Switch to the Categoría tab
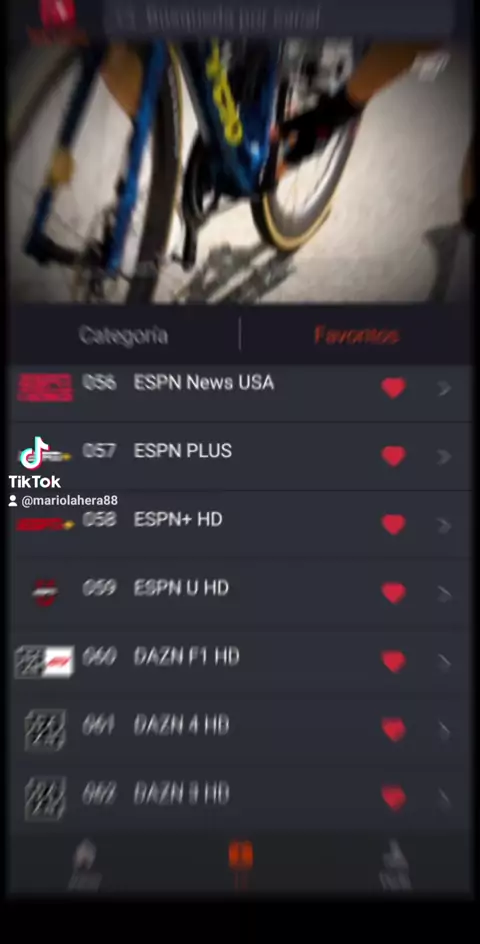The height and width of the screenshot is (944, 480). pyautogui.click(x=123, y=335)
